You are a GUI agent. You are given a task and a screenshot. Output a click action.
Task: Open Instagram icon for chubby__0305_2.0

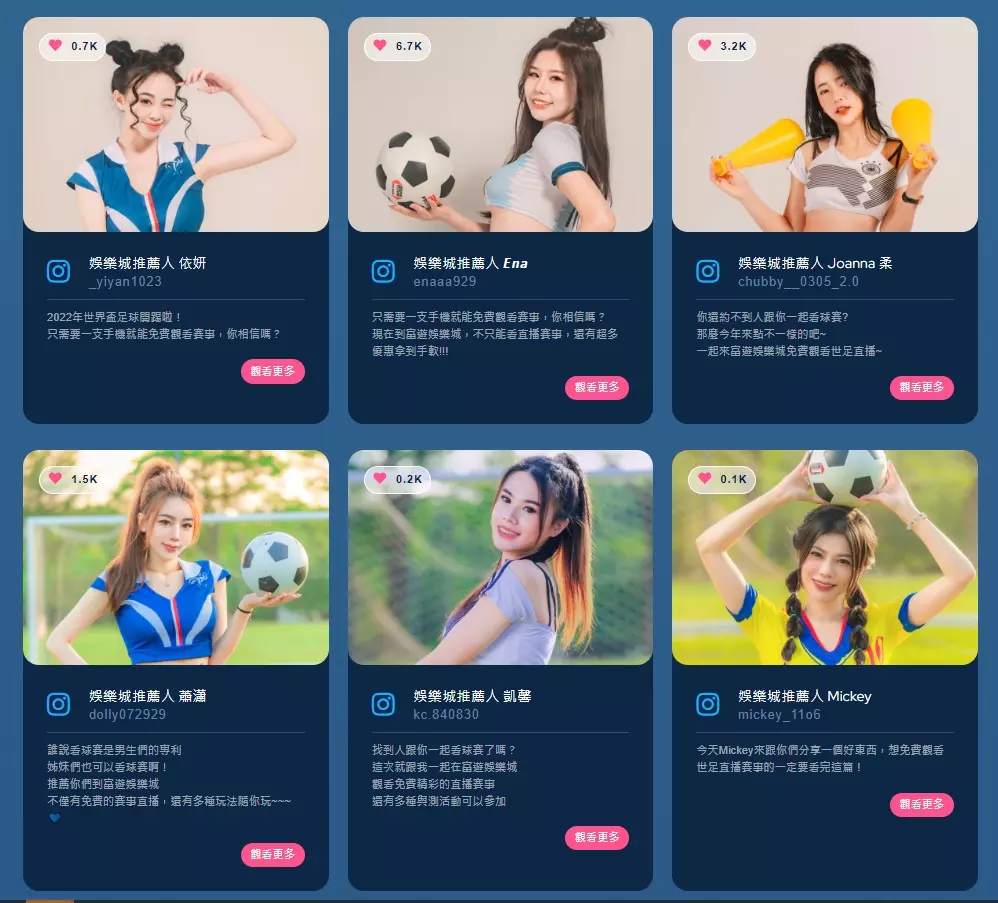pos(708,271)
